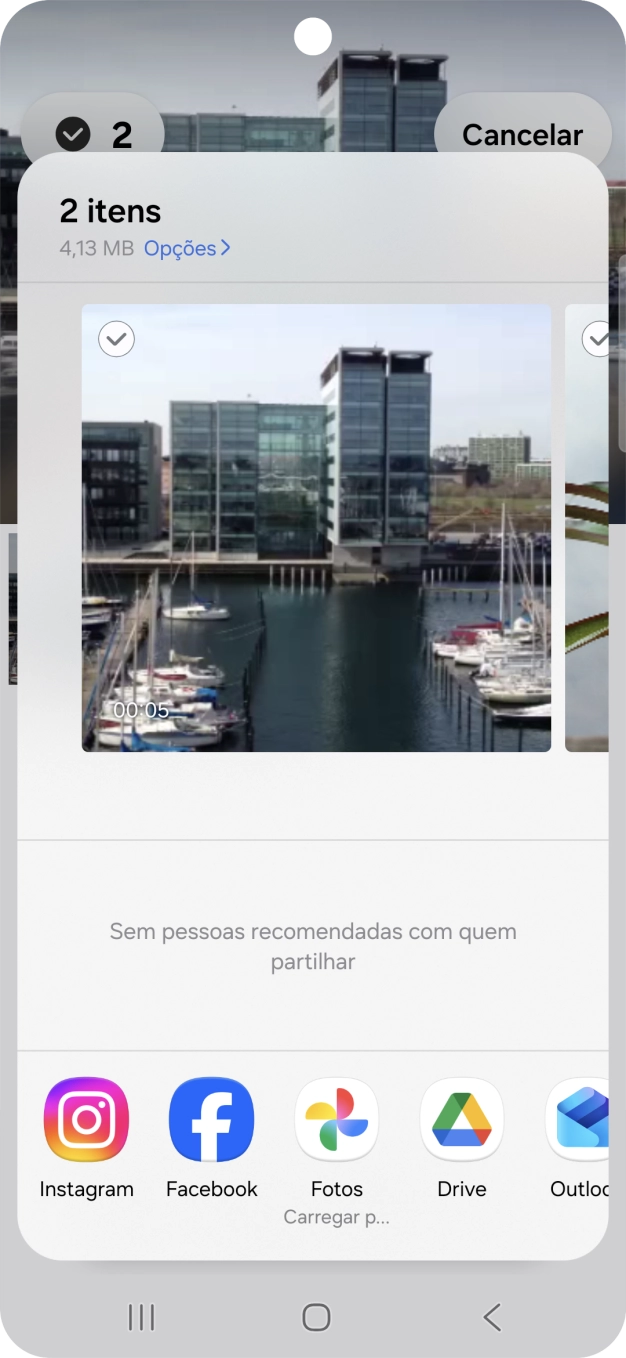The width and height of the screenshot is (626, 1358).
Task: Uncheck the marina video thumbnail
Action: point(117,339)
